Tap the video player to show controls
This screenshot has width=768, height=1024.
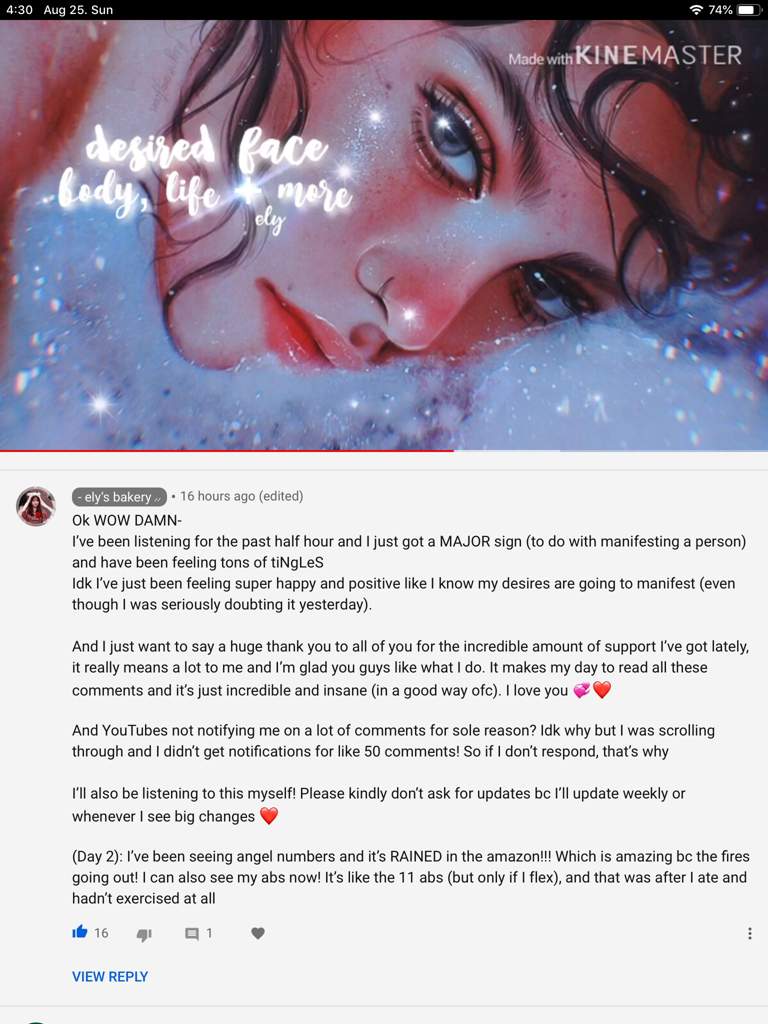(x=384, y=235)
